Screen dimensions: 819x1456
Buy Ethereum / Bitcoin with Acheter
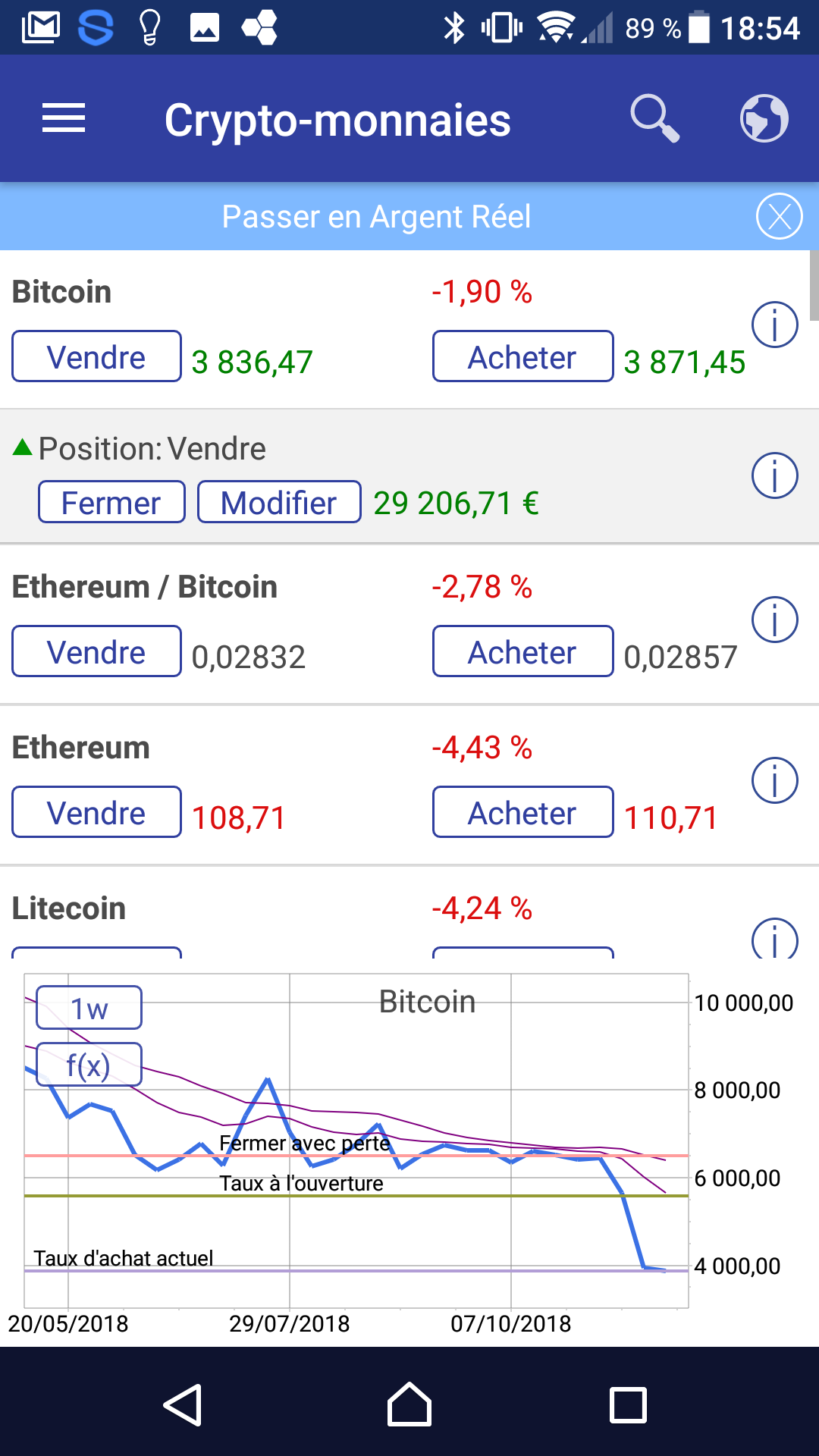(522, 651)
